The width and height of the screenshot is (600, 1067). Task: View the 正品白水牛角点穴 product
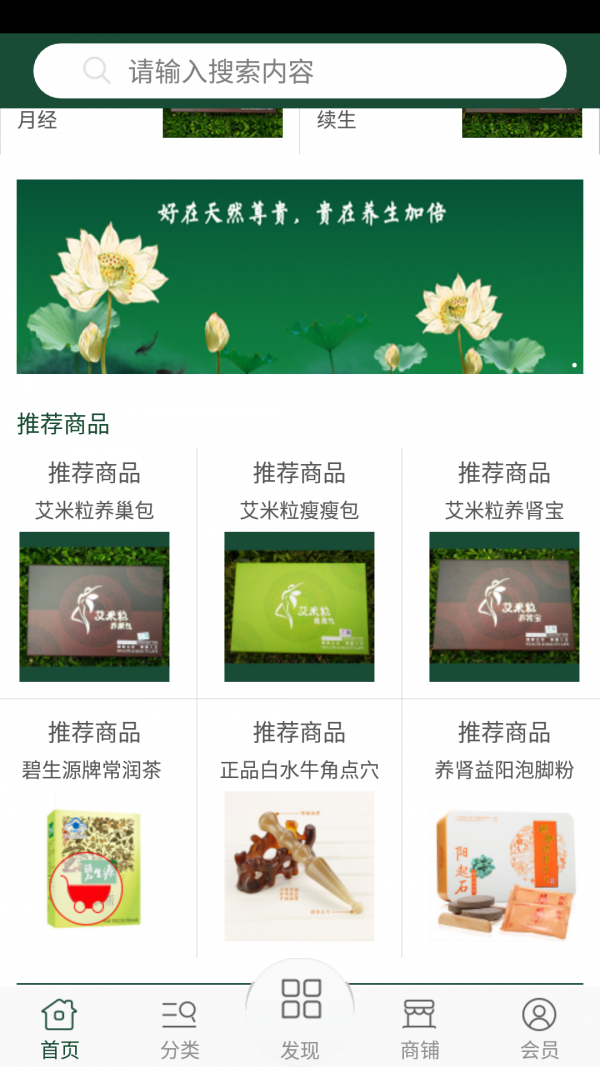point(299,865)
